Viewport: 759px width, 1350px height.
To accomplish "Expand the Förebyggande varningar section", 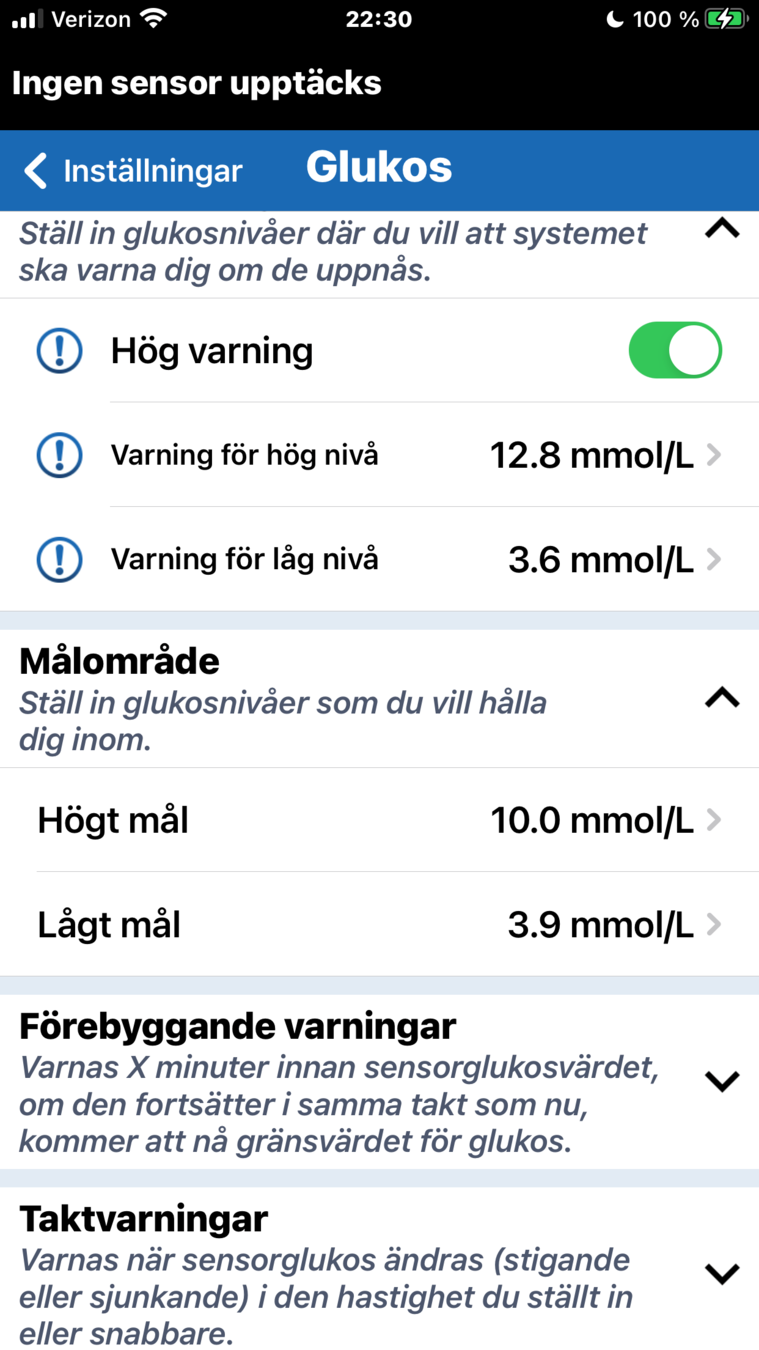I will coord(721,1081).
